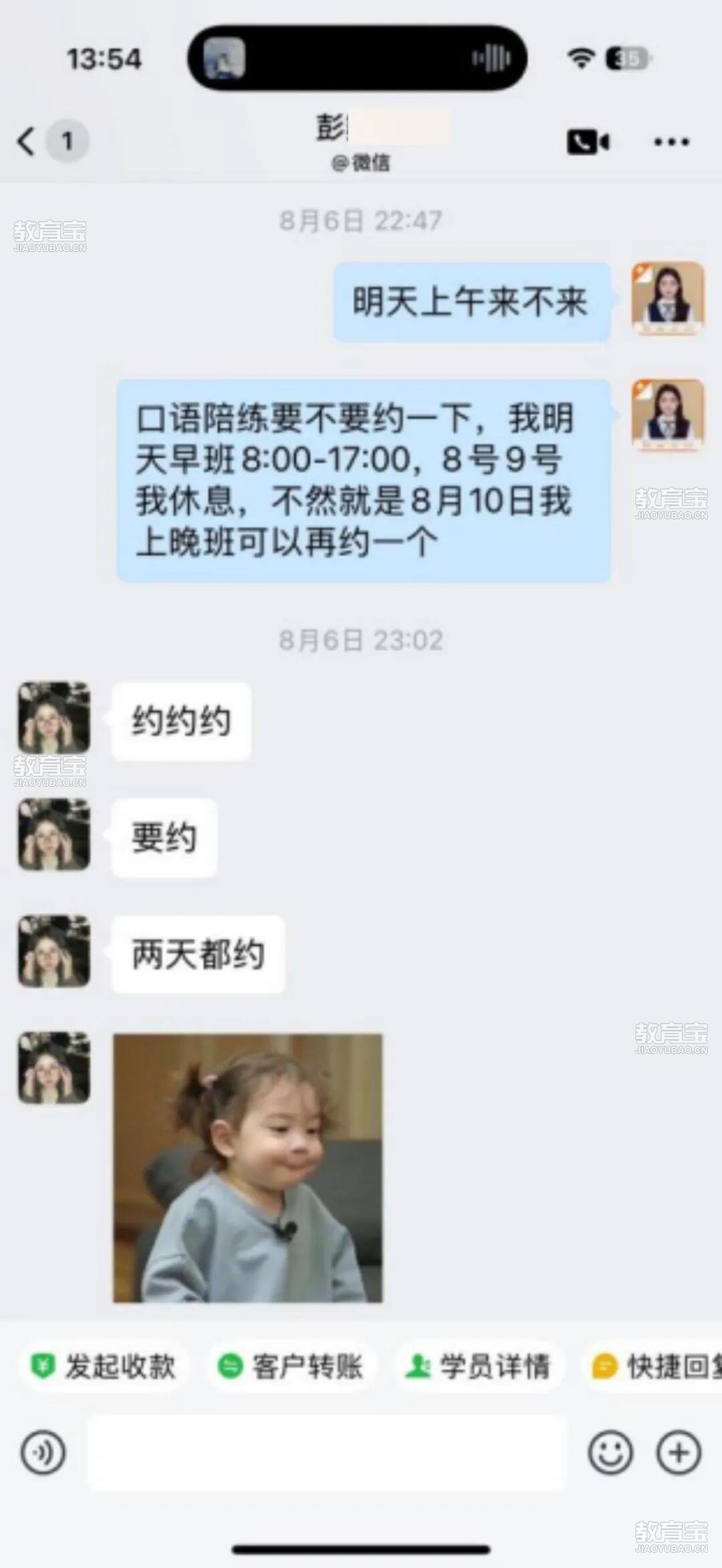Open the plus attachments menu

[679, 1453]
